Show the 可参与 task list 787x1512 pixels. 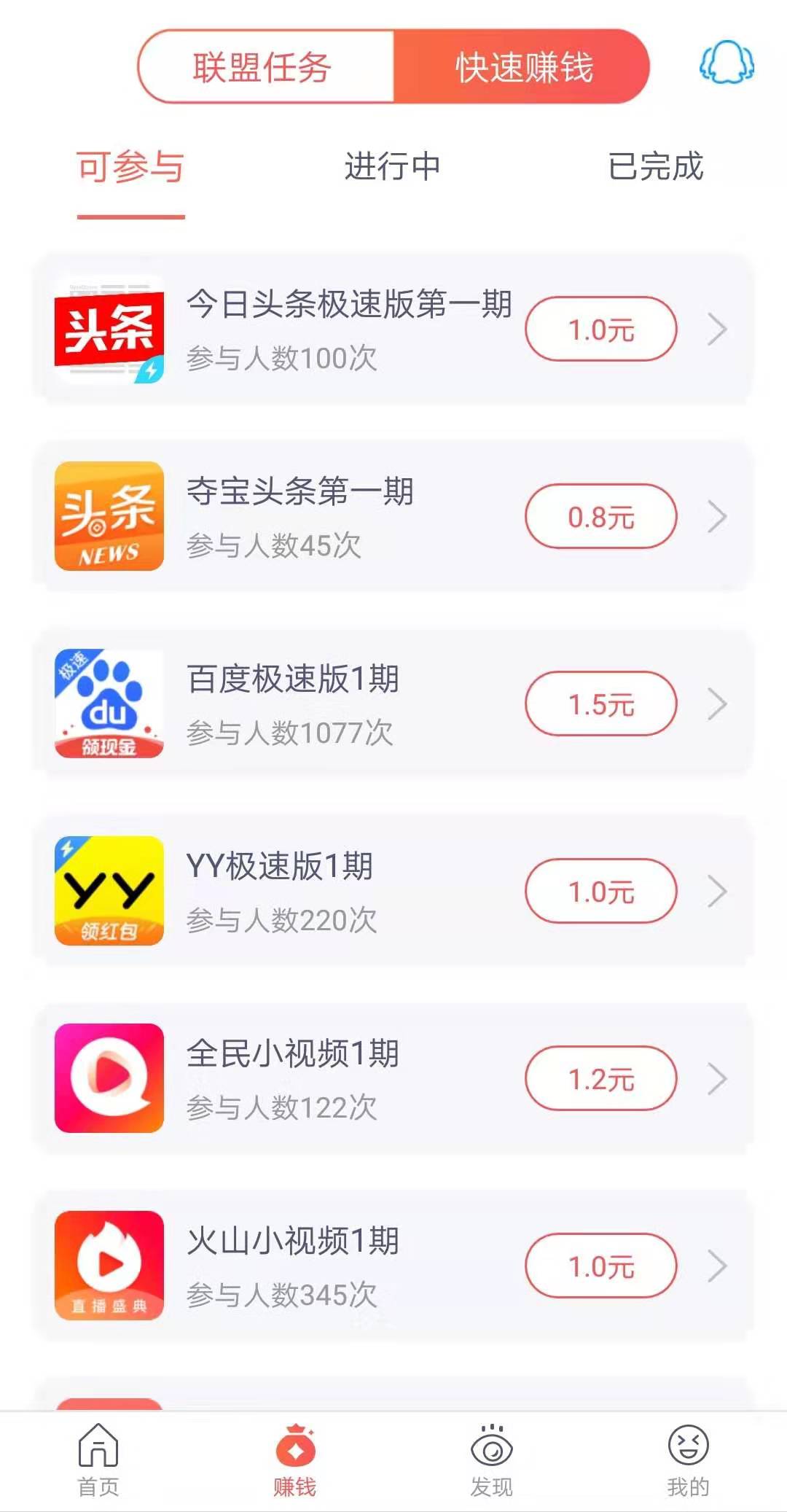pyautogui.click(x=131, y=168)
